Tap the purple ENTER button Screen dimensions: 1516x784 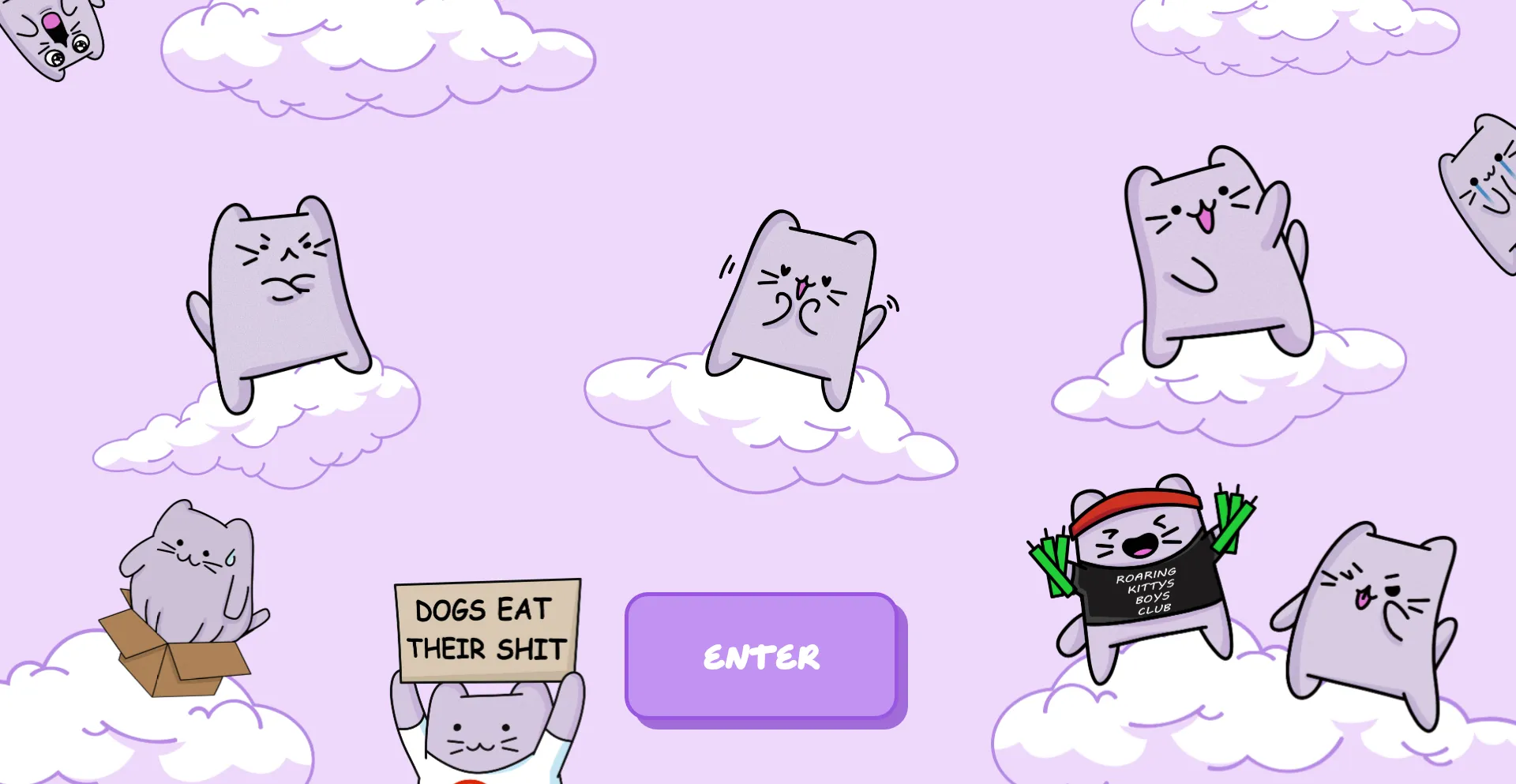(762, 656)
